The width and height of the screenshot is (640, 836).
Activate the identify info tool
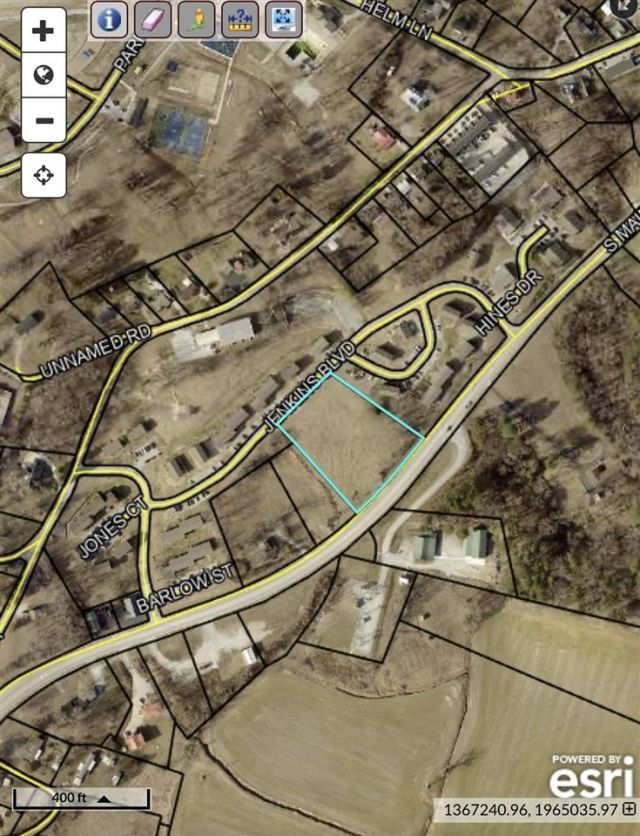point(109,19)
